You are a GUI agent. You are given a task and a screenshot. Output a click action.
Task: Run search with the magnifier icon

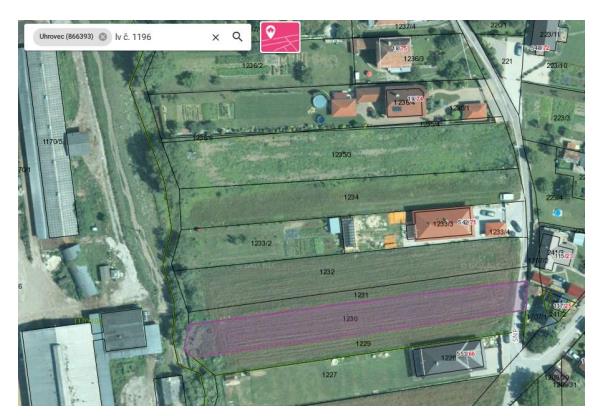click(237, 36)
